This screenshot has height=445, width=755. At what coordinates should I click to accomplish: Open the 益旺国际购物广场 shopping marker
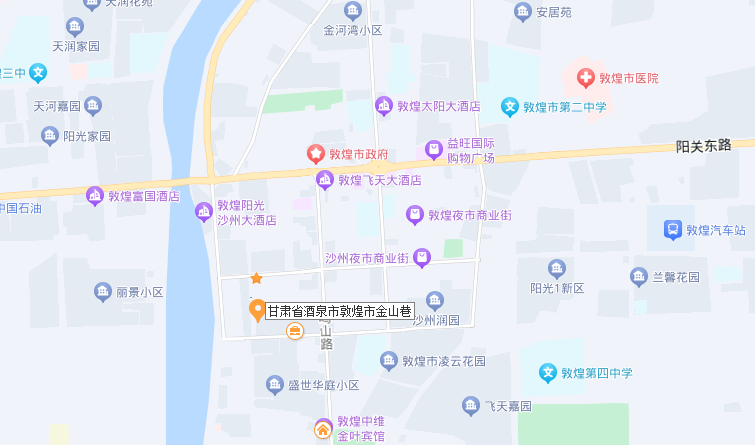tap(434, 150)
